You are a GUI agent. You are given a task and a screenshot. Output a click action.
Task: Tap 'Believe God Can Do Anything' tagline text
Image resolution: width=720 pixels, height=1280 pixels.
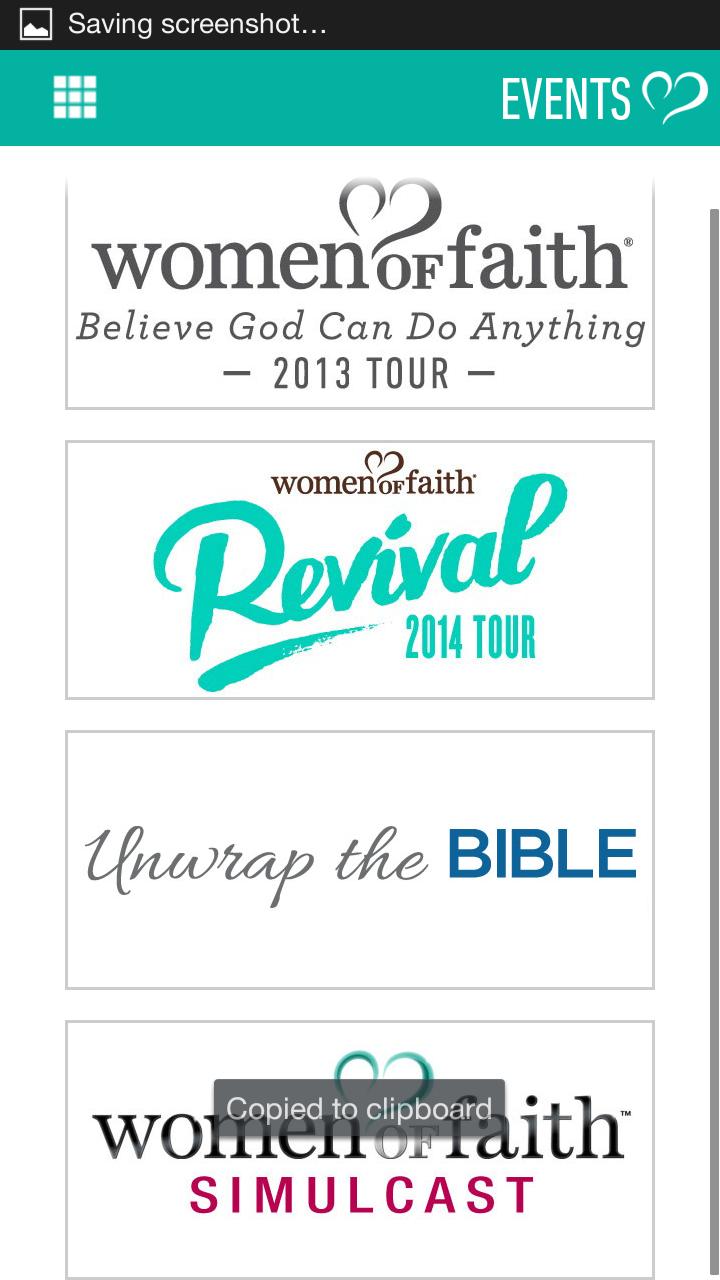pos(362,327)
